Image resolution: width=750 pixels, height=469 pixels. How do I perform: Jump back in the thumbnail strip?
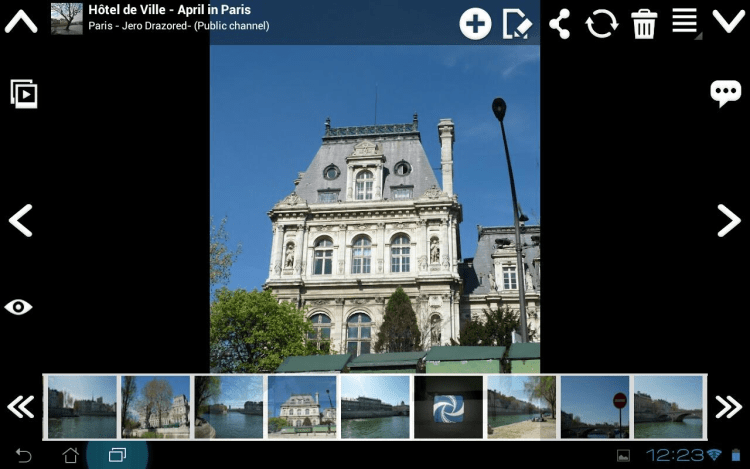pos(21,406)
